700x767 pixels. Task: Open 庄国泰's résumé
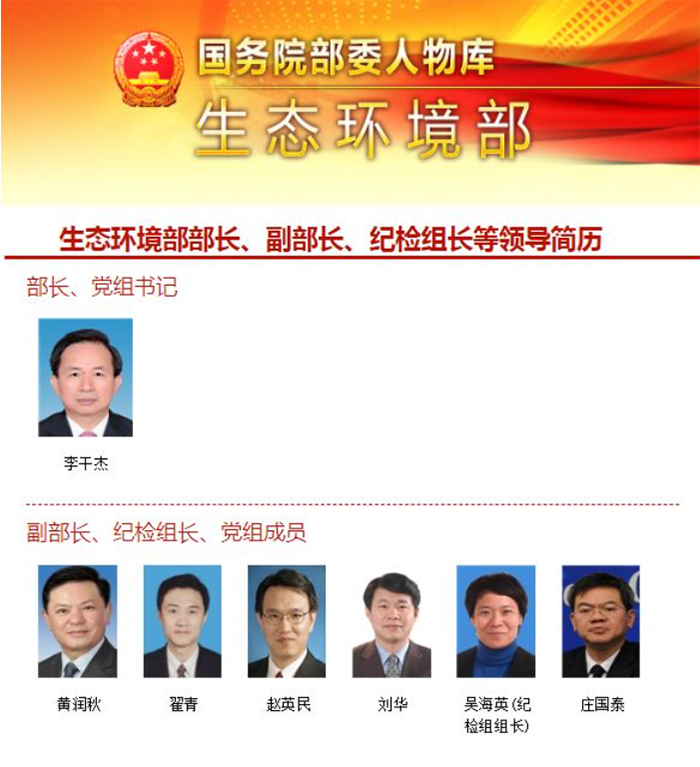[x=601, y=622]
